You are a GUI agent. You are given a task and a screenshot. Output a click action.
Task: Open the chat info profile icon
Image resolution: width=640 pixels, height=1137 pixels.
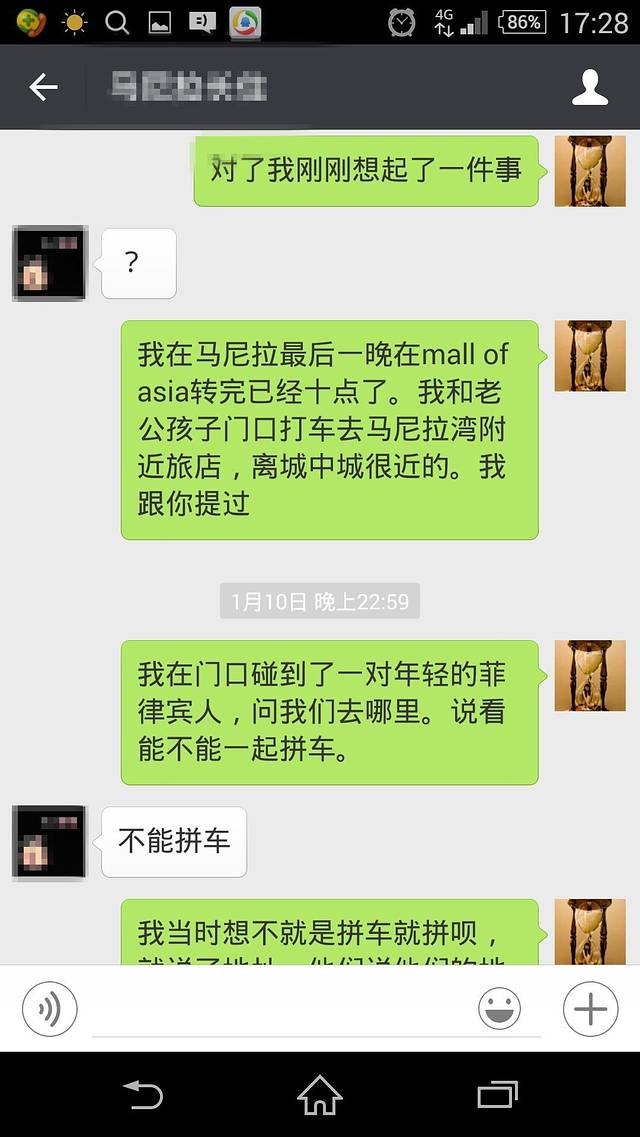(590, 88)
